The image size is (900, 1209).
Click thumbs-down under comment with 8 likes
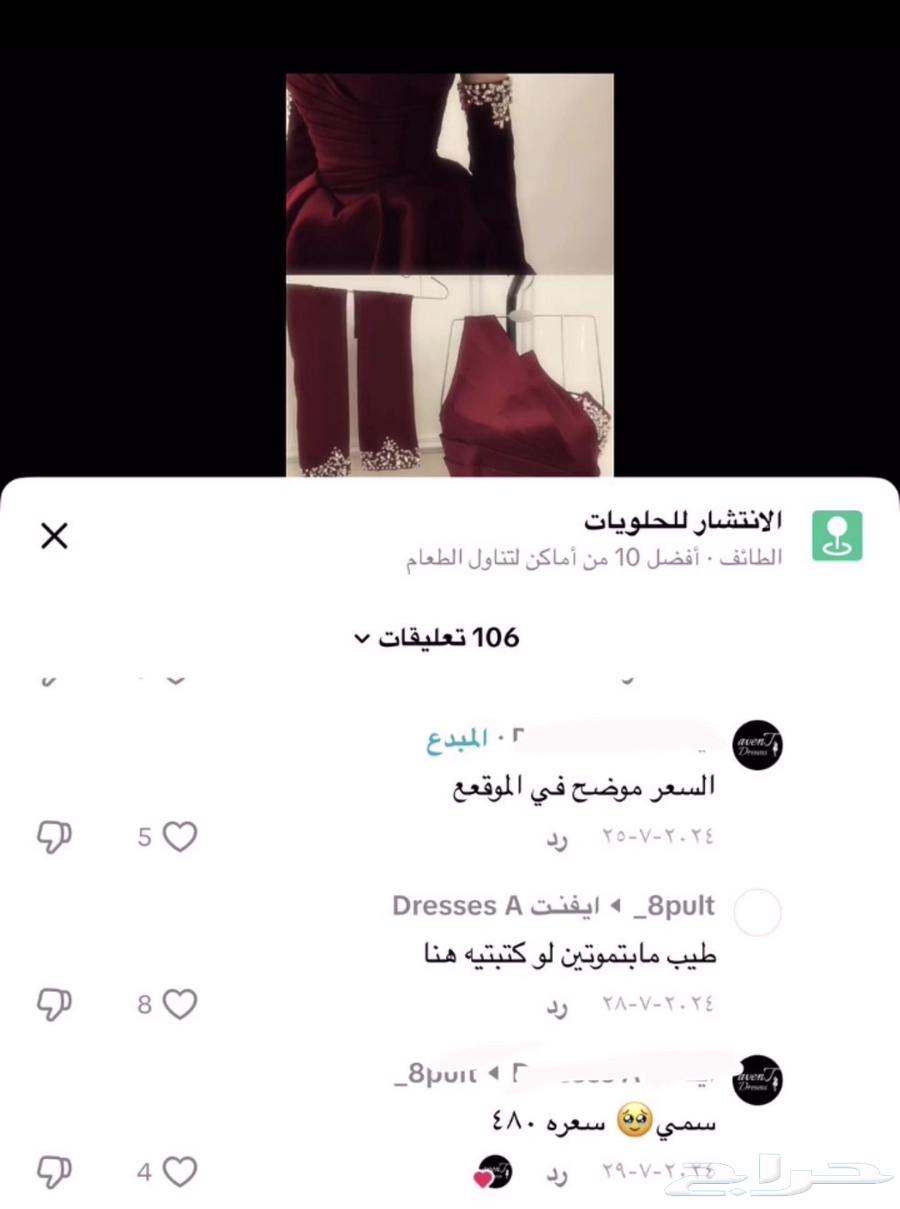point(55,1004)
